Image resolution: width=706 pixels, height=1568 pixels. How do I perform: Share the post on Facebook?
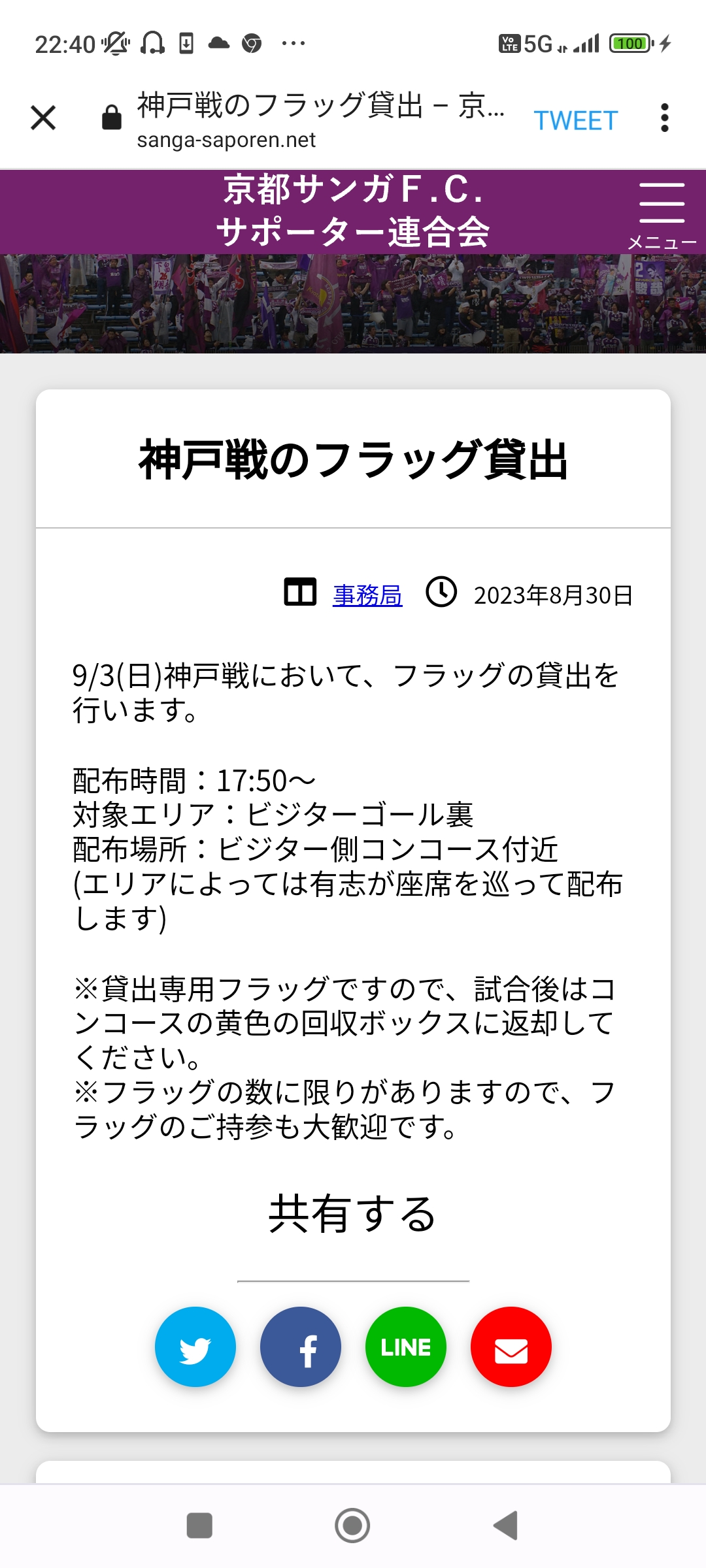click(301, 1347)
